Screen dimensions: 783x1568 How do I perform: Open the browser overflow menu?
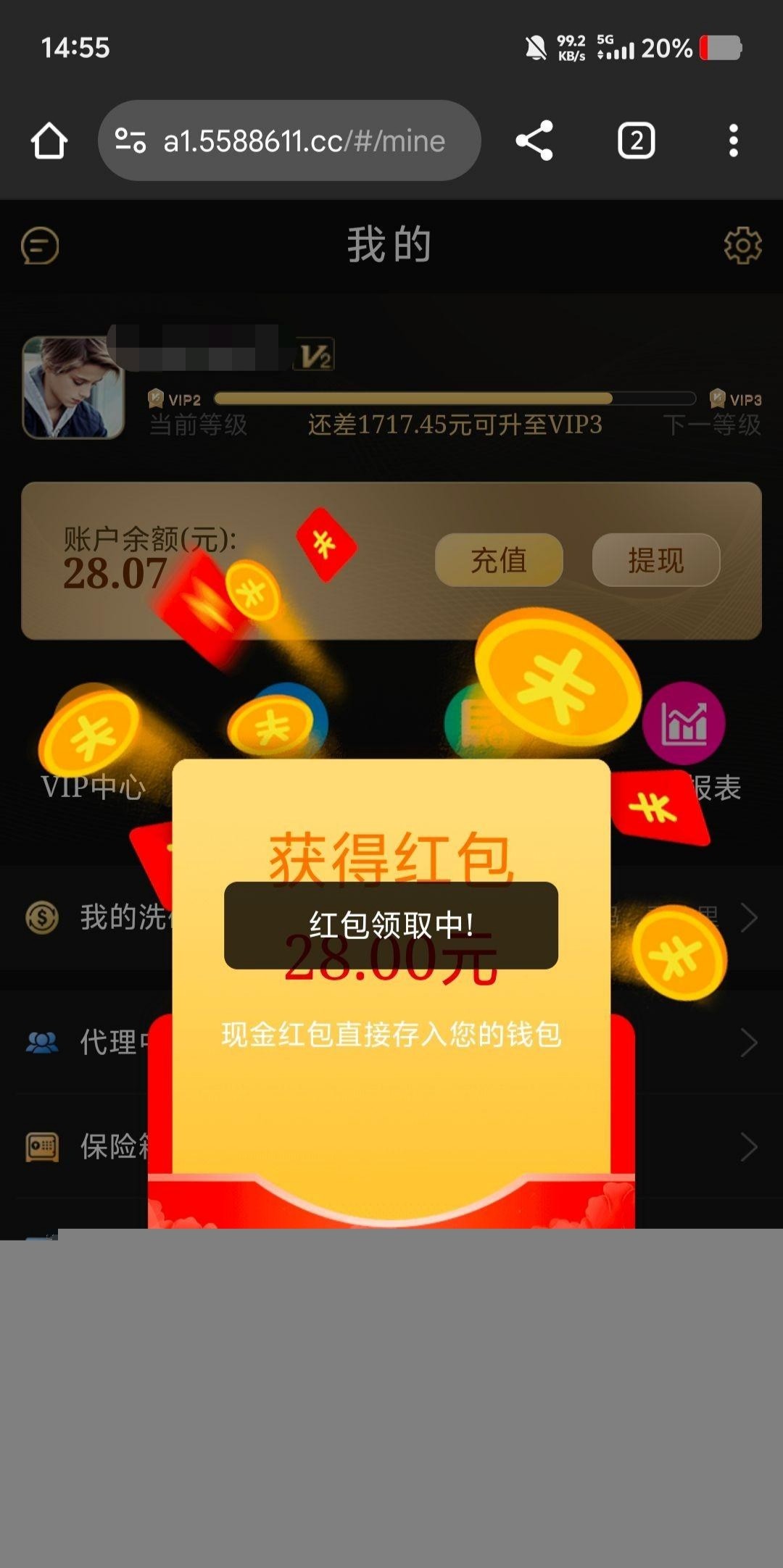pos(733,141)
